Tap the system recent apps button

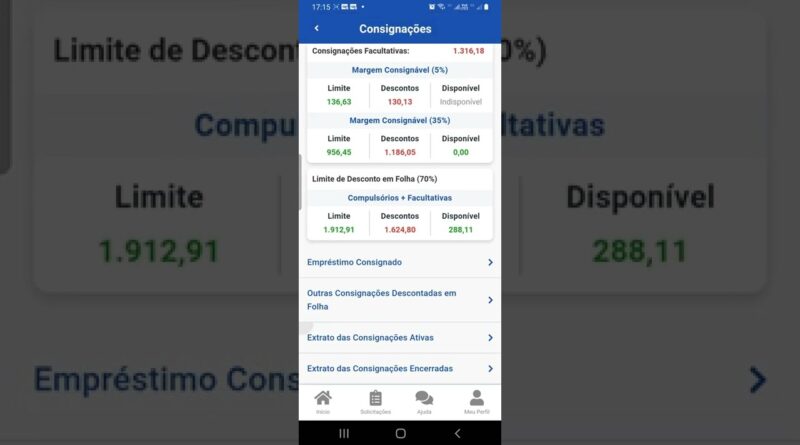tap(344, 433)
